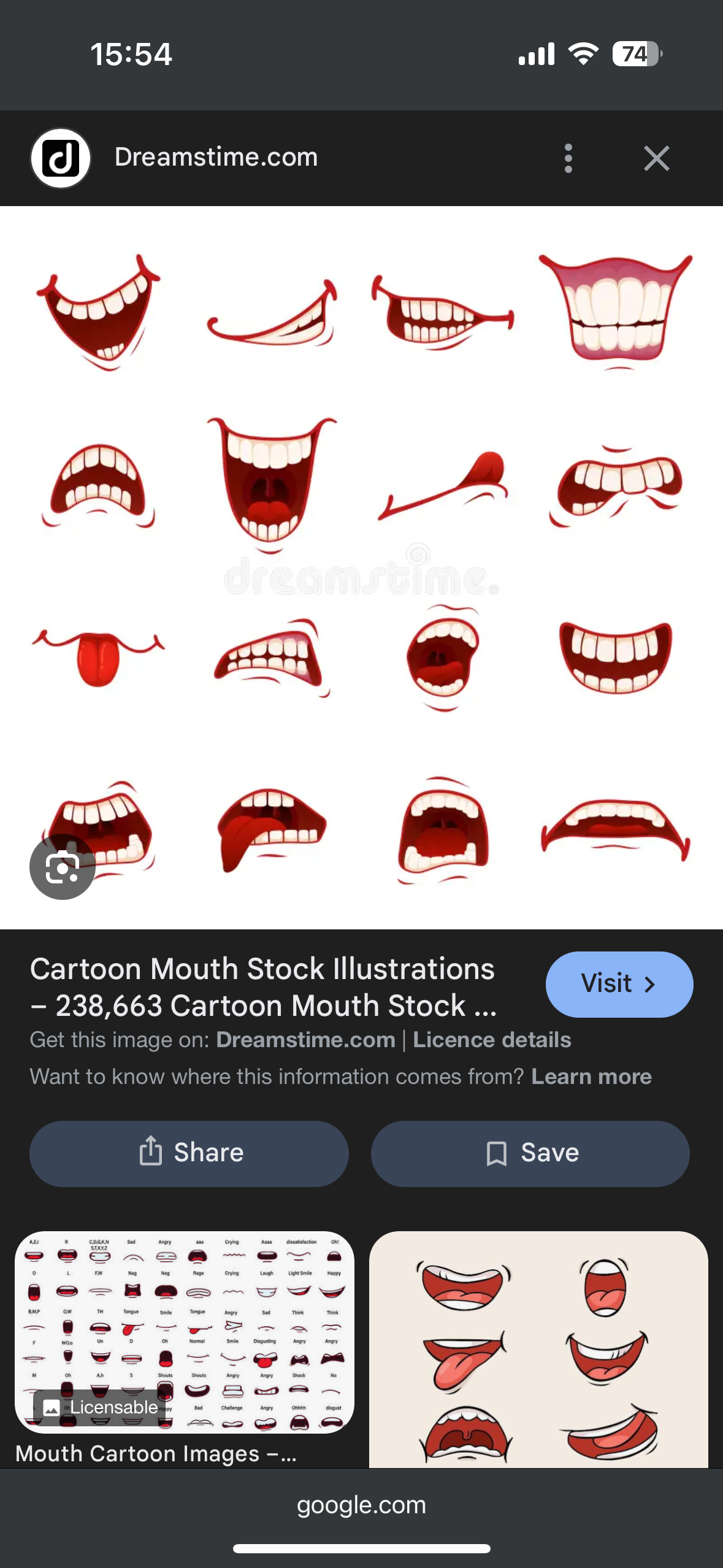723x1568 pixels.
Task: Visit the Dreamstime page
Action: (619, 984)
